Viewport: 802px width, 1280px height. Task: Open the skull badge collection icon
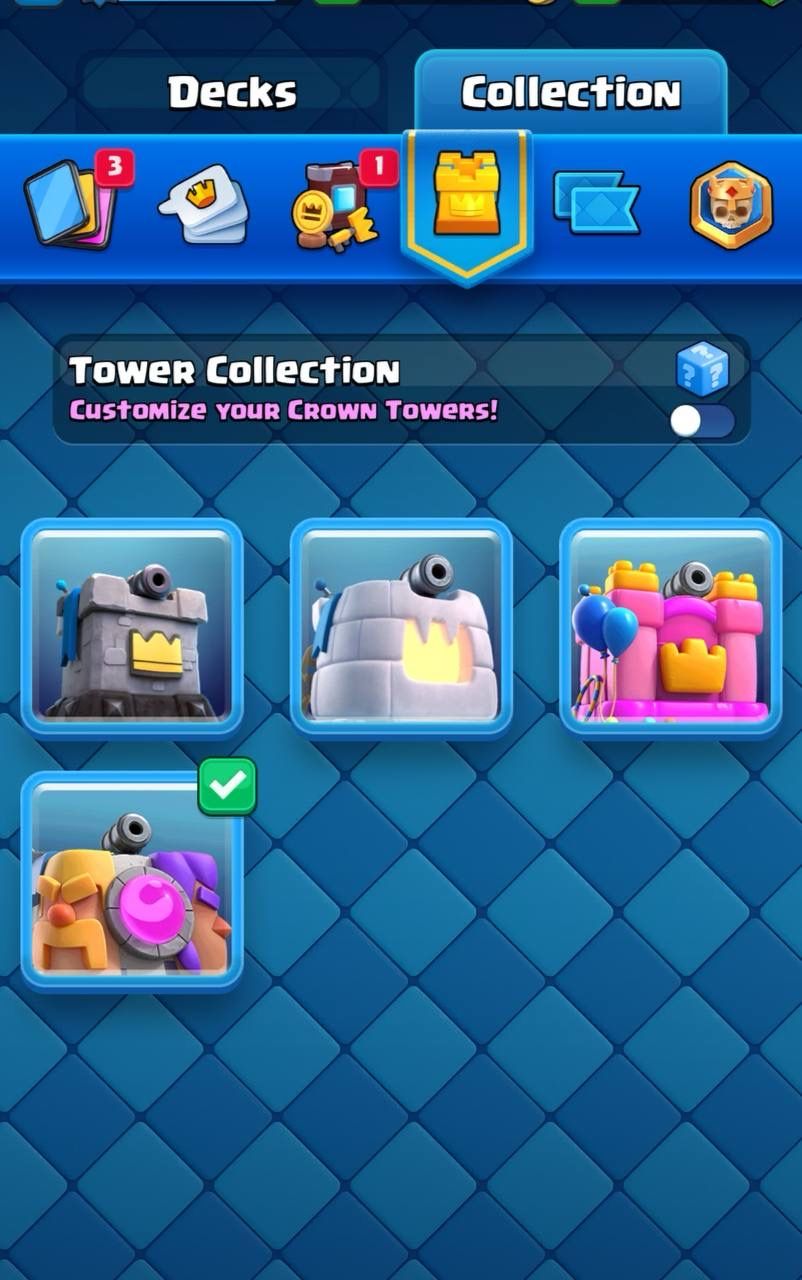click(x=731, y=205)
